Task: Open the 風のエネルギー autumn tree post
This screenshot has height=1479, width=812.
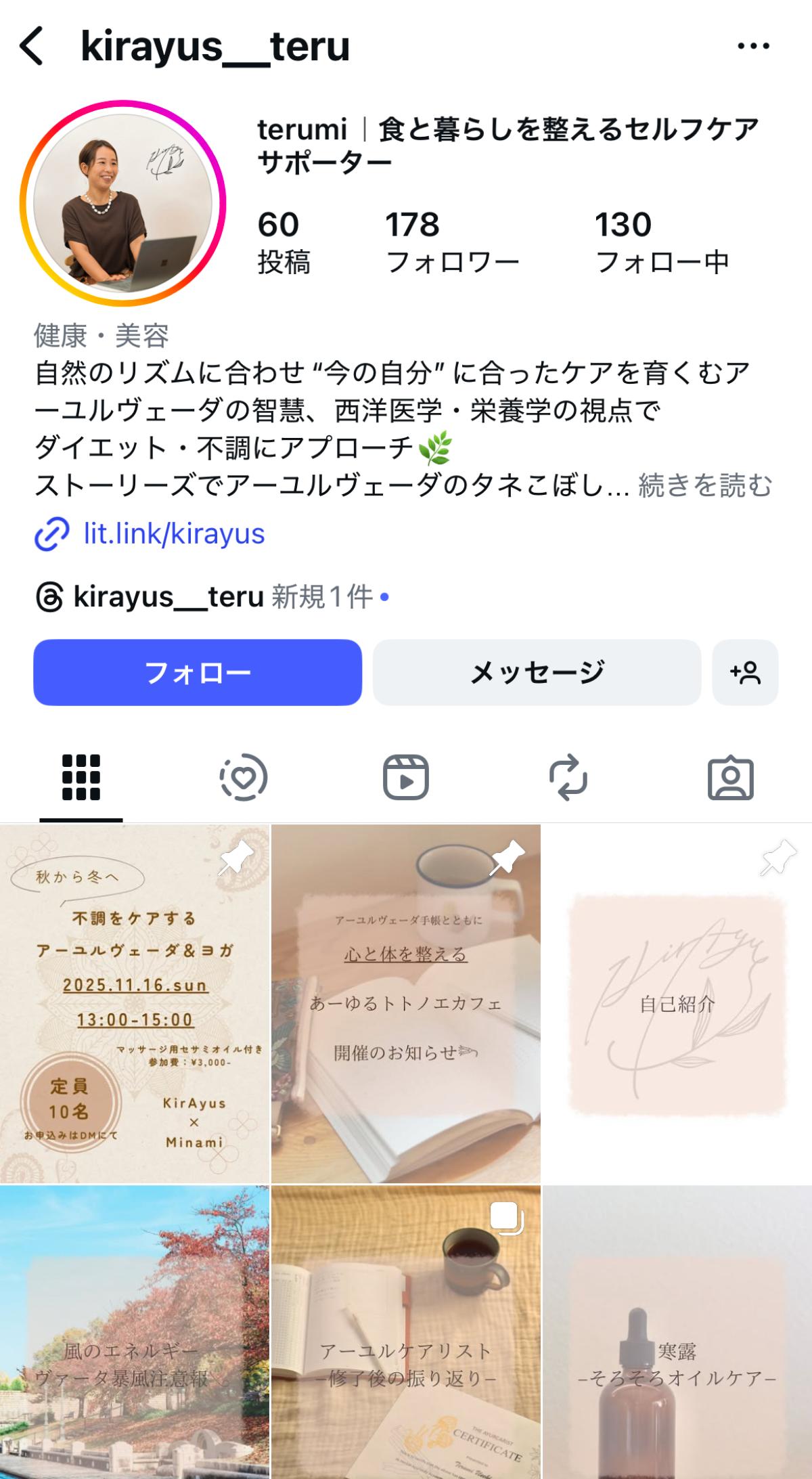Action: [x=135, y=1333]
